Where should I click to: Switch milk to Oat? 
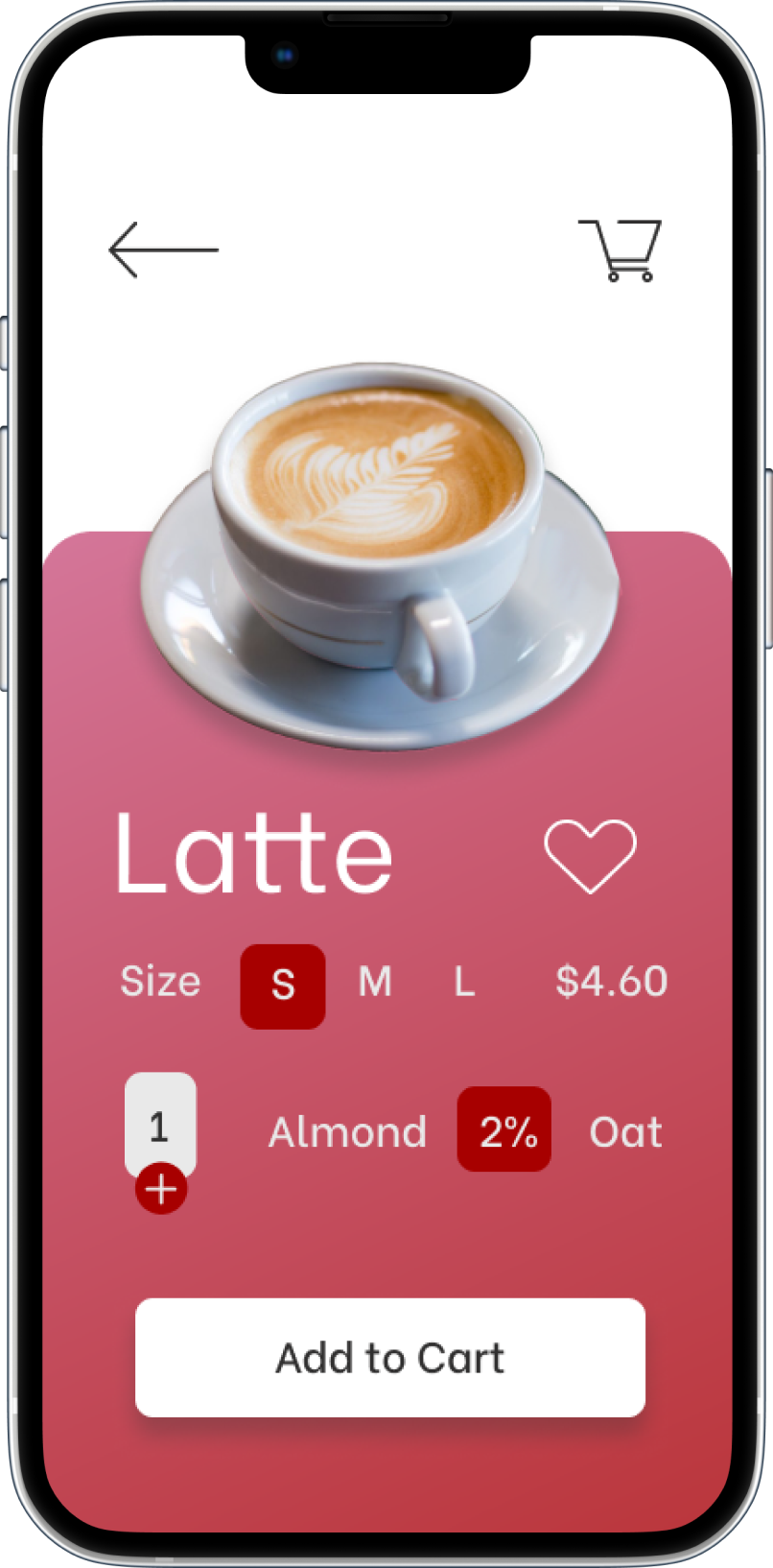625,1132
